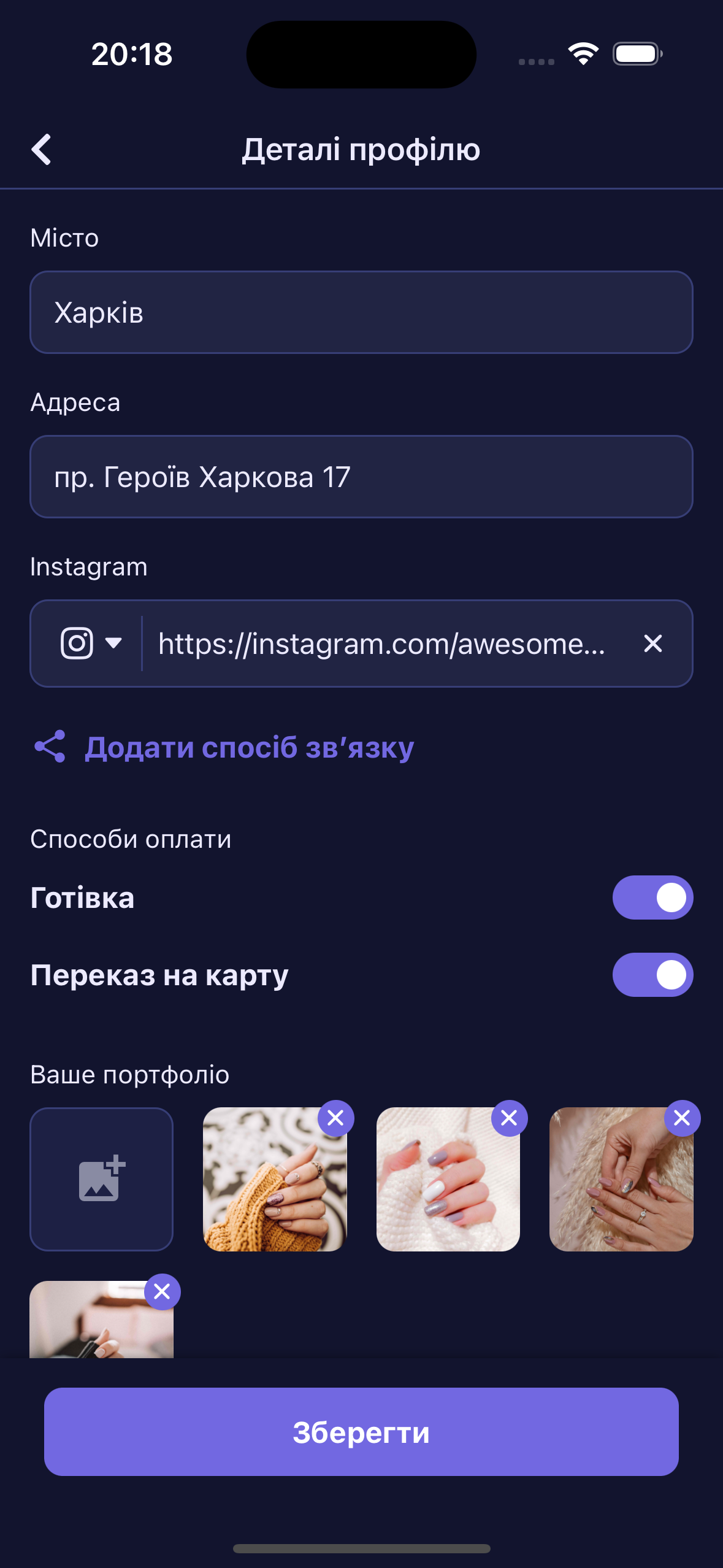The height and width of the screenshot is (1568, 723).
Task: Go back from Деталі профілю
Action: coord(42,149)
